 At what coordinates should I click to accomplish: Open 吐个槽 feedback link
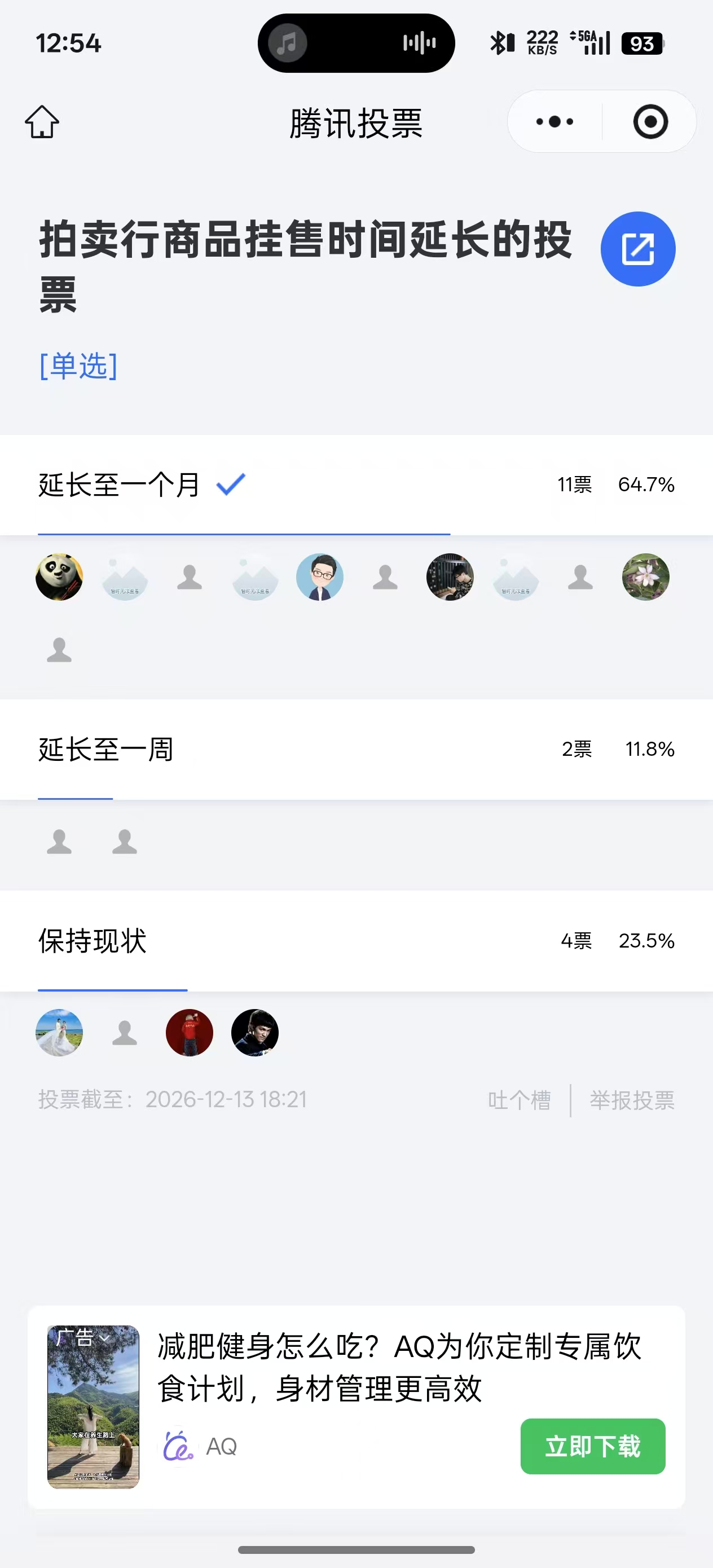click(x=519, y=1100)
